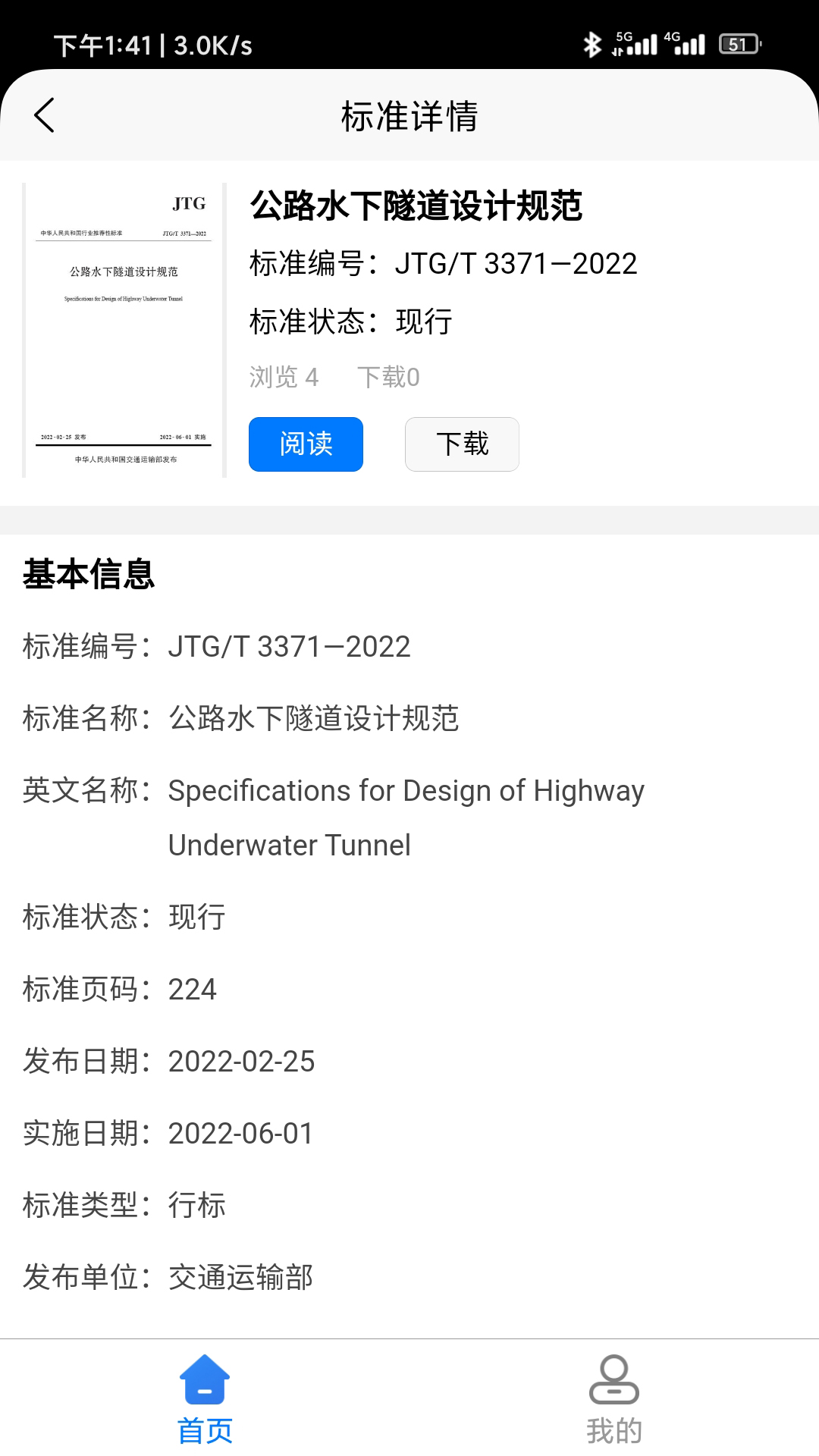
Task: Tap the back arrow icon
Action: click(43, 117)
